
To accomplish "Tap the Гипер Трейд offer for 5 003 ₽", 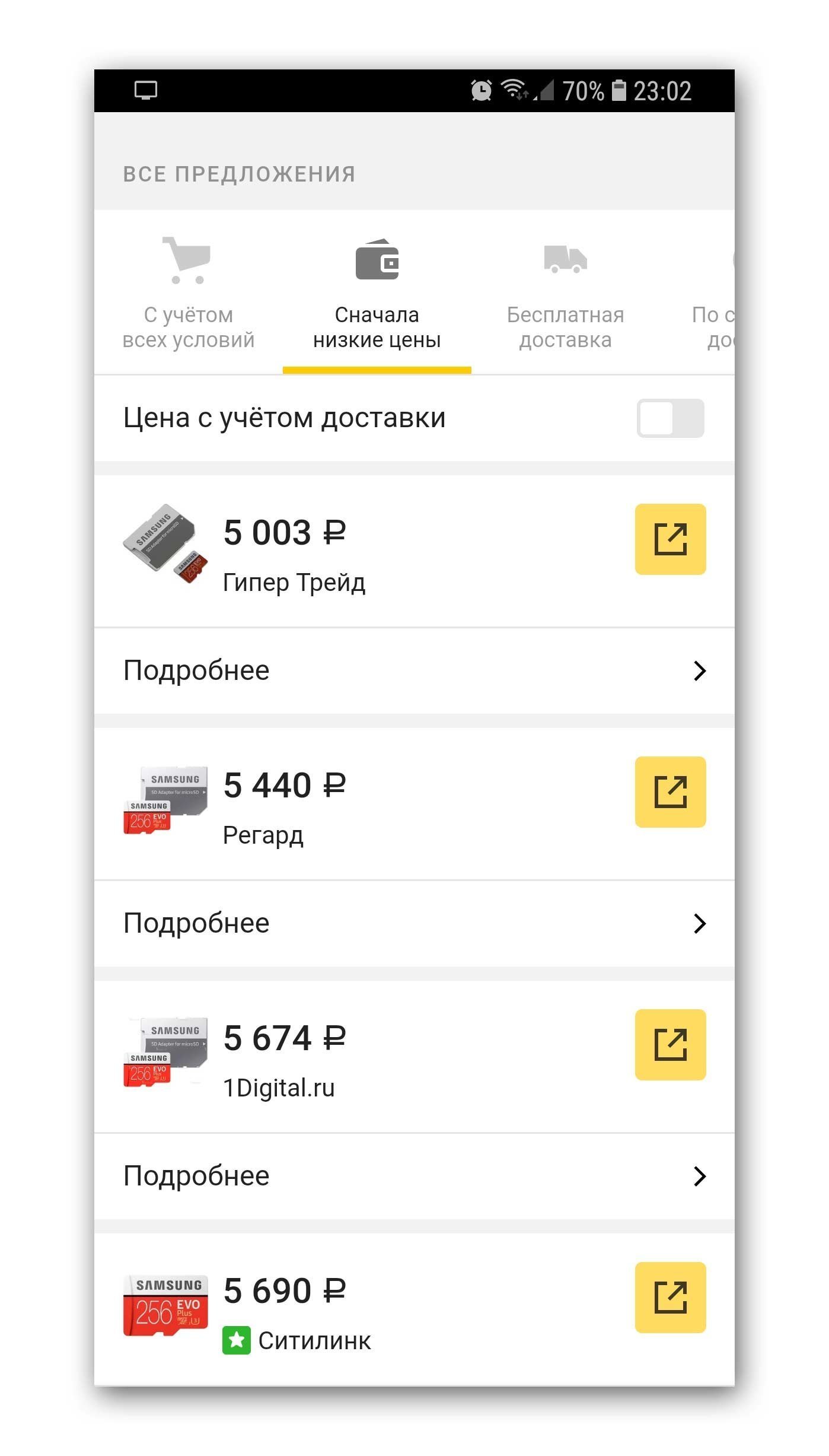I will point(362,551).
